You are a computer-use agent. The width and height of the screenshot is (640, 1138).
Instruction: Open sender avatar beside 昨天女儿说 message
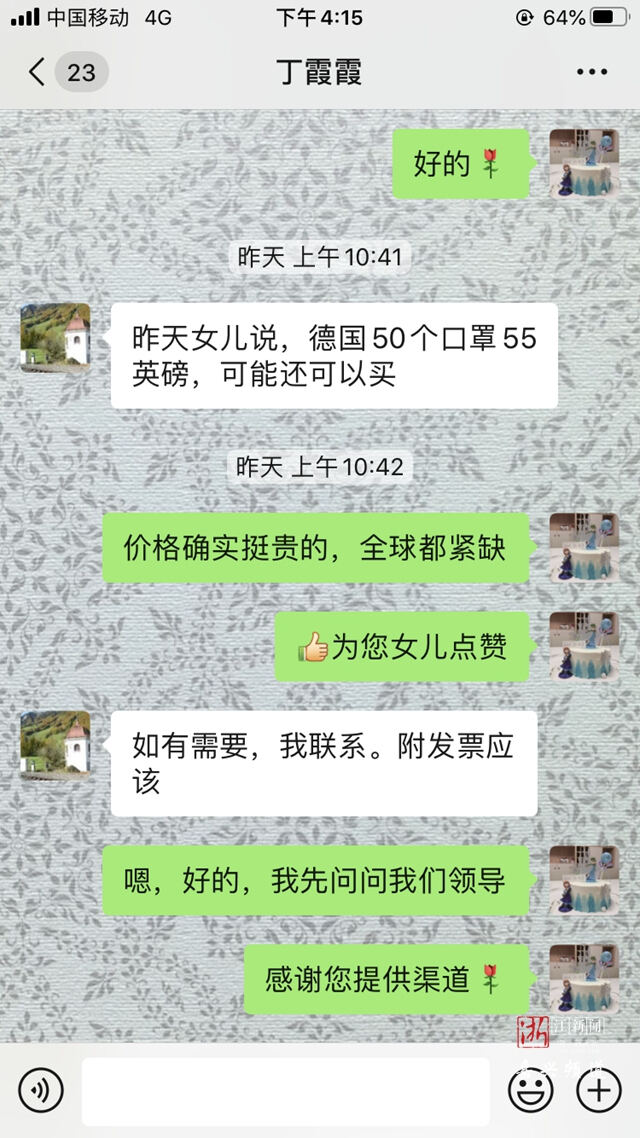(x=55, y=338)
